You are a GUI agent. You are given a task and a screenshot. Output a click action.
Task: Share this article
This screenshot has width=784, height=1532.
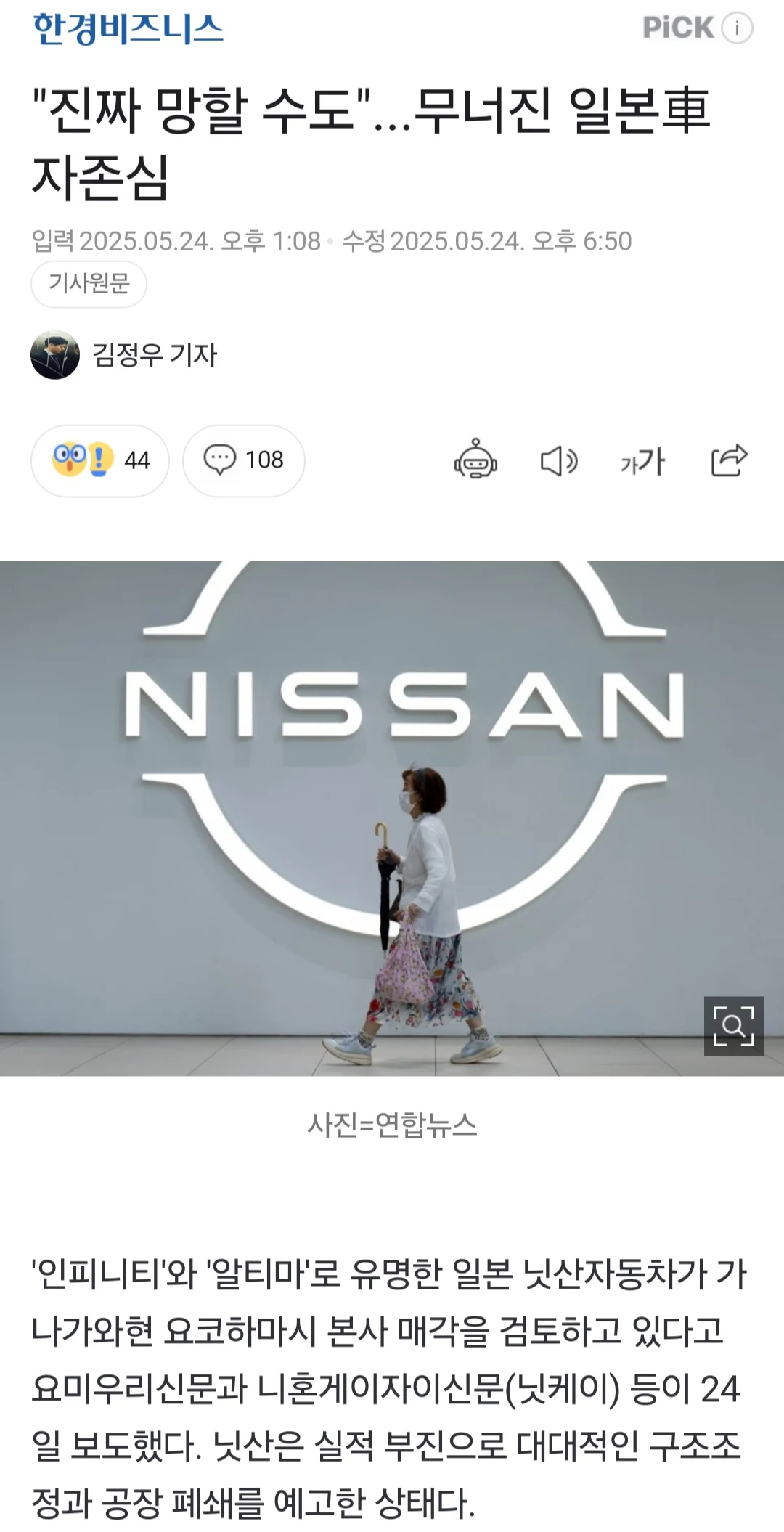(728, 460)
